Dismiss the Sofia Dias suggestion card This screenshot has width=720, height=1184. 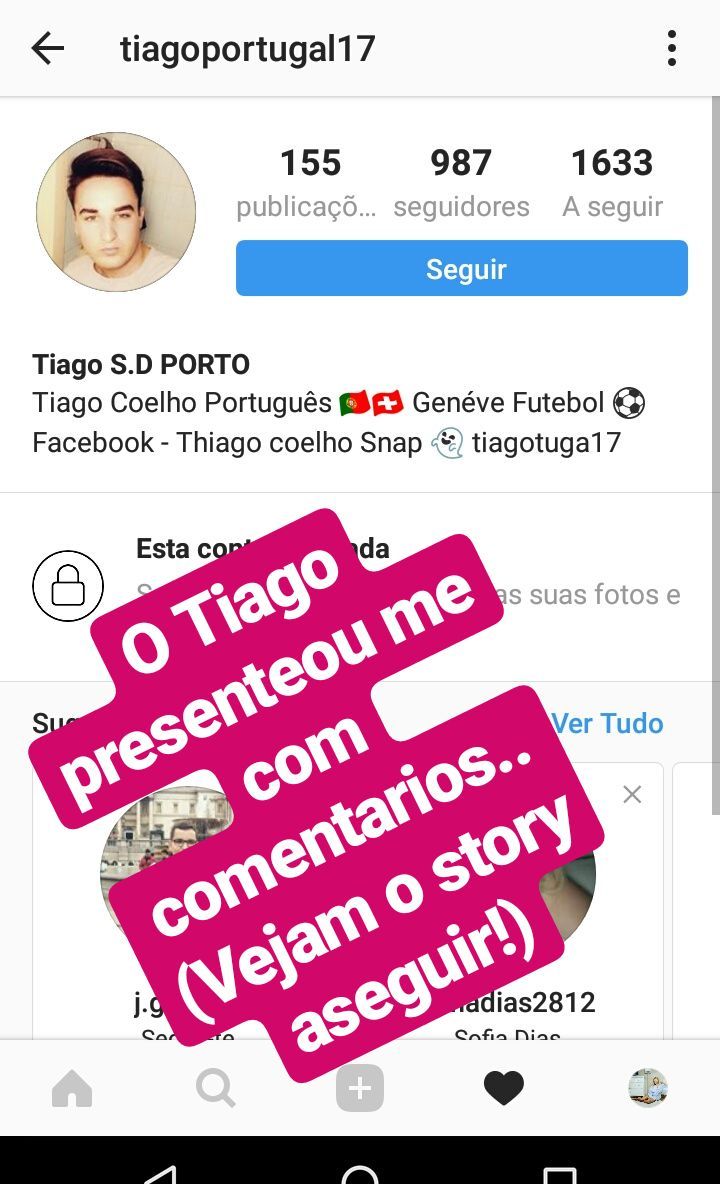click(x=632, y=794)
